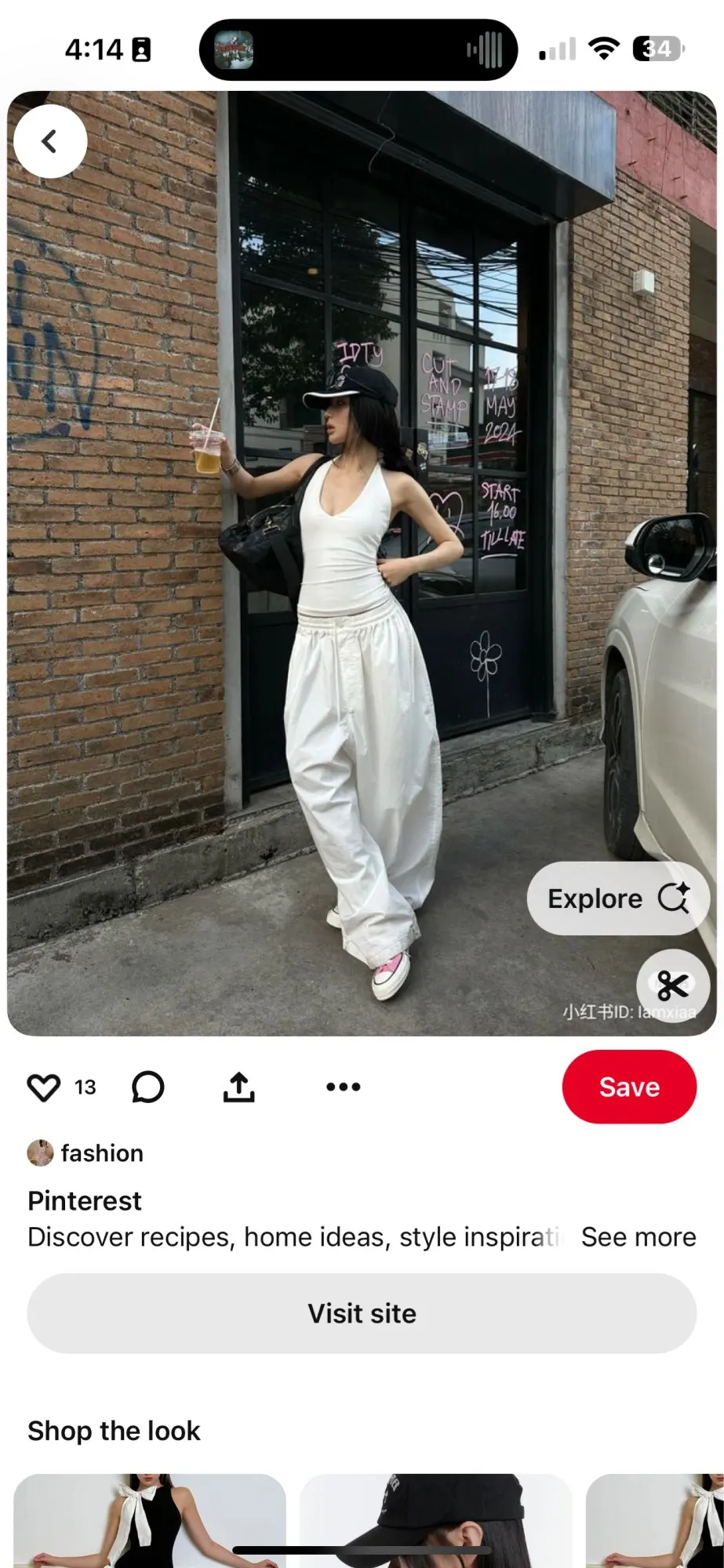Open the black cap product card
The width and height of the screenshot is (724, 1568).
(436, 1520)
